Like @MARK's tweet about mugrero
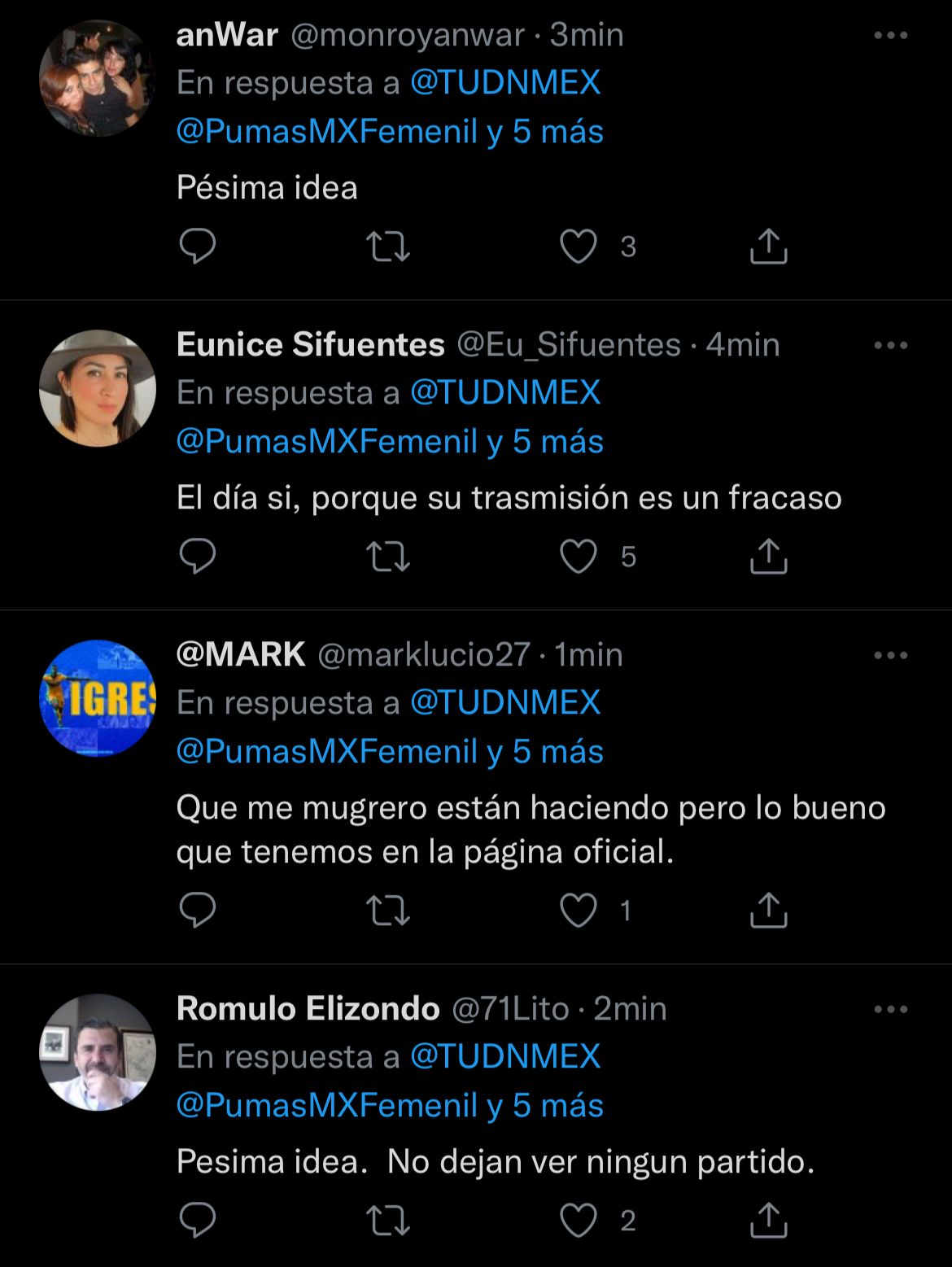Image resolution: width=952 pixels, height=1267 pixels. (579, 911)
